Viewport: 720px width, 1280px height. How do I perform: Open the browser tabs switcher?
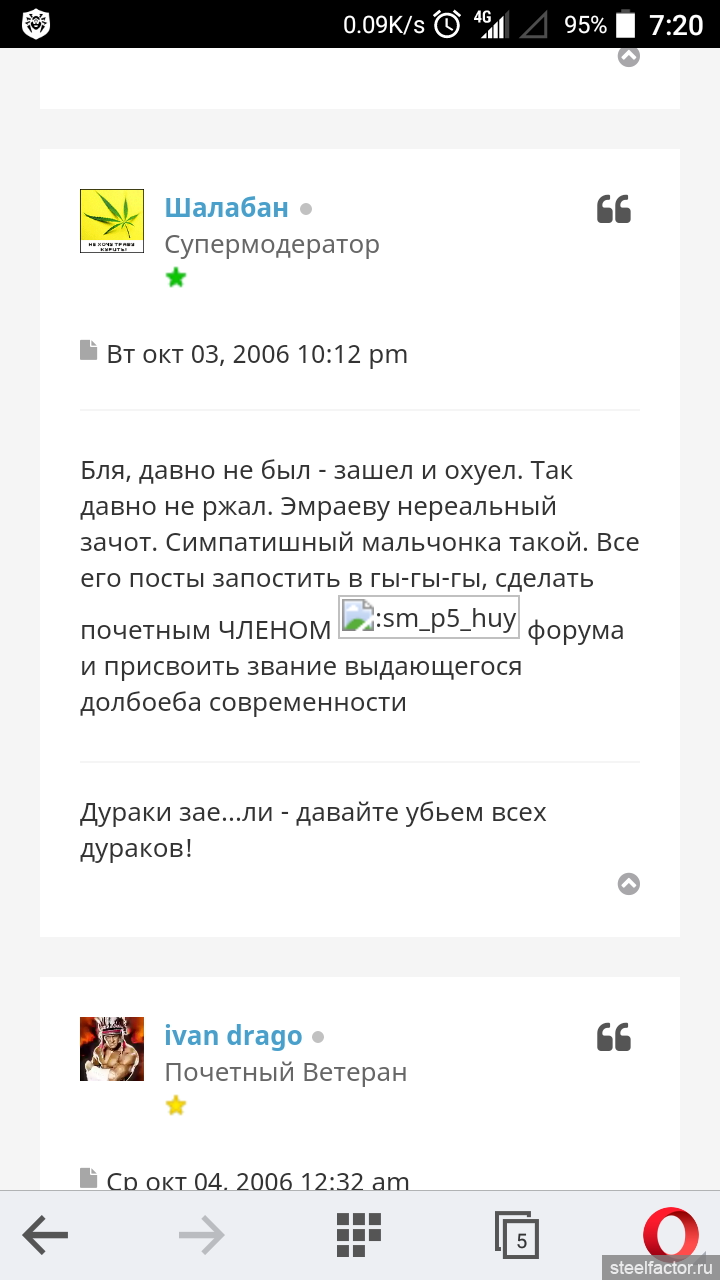coord(517,1236)
